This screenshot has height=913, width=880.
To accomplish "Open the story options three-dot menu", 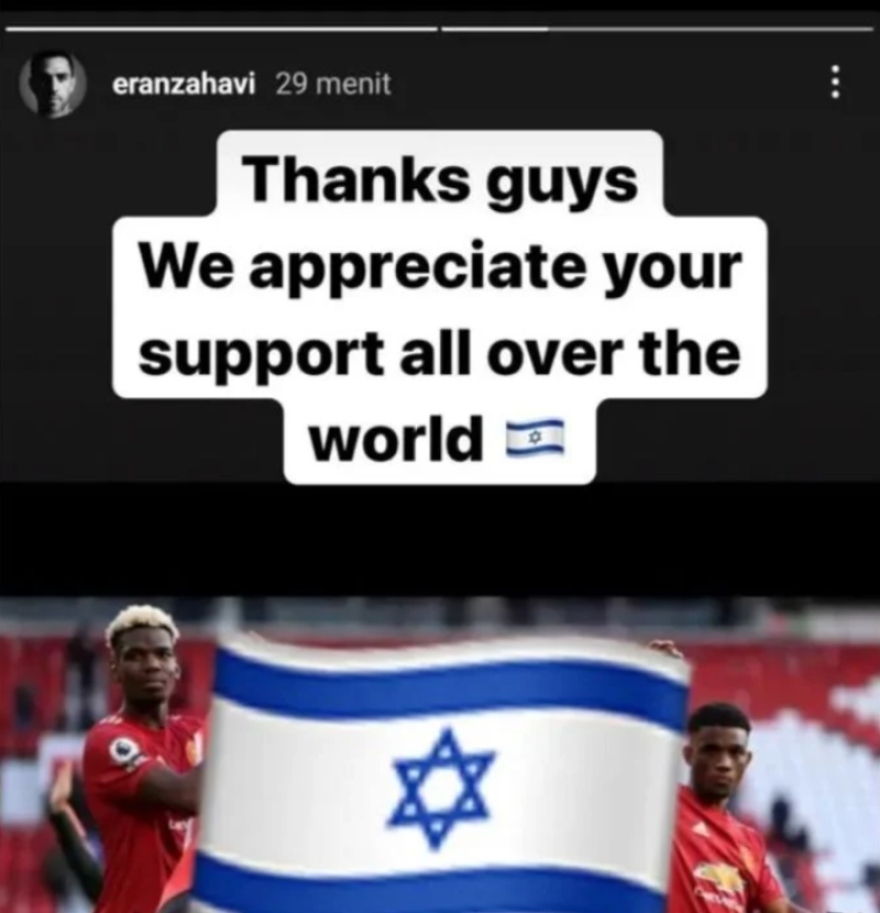I will [835, 84].
